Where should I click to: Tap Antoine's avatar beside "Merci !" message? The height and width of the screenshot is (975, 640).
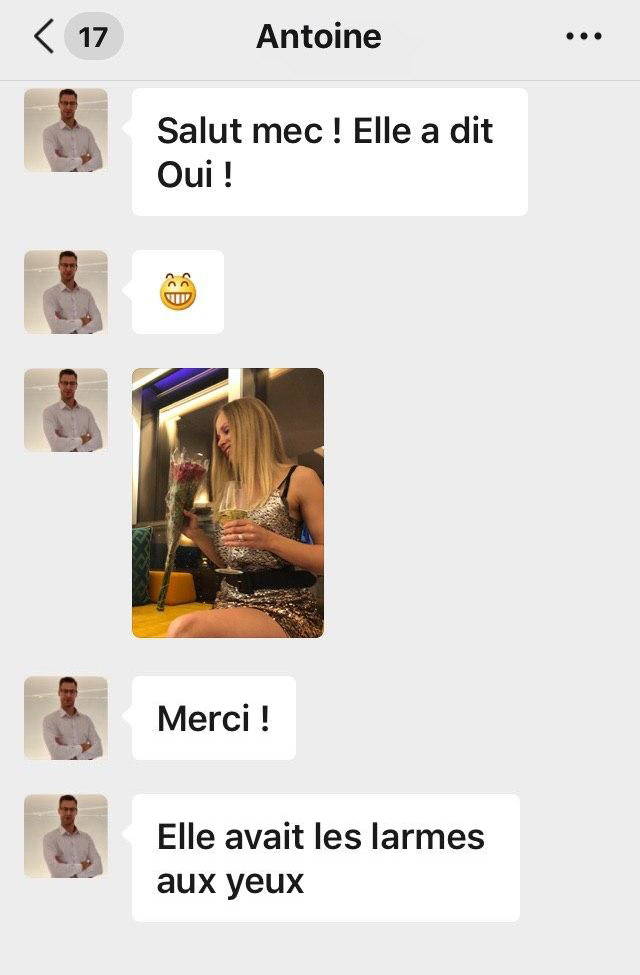pos(66,717)
